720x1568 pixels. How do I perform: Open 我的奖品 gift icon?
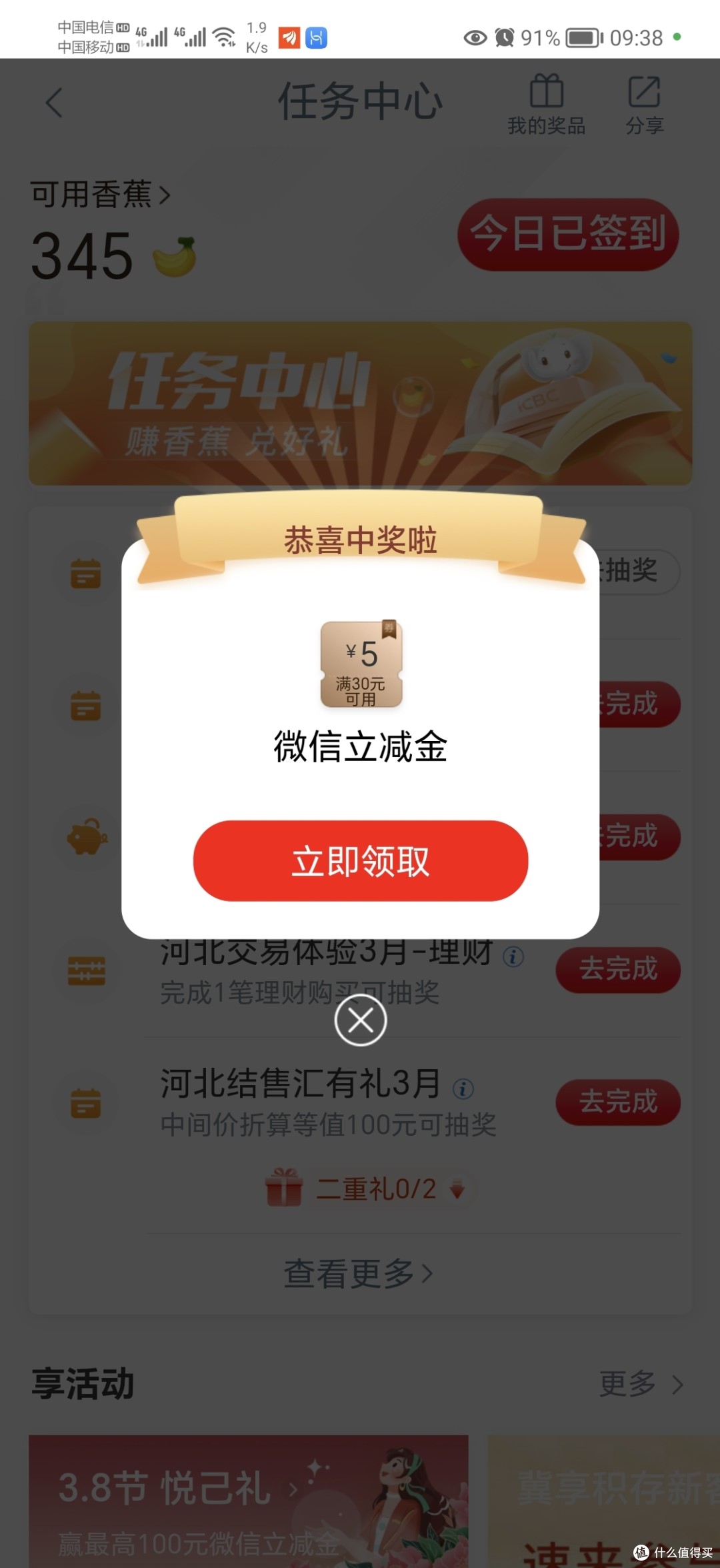(x=546, y=103)
